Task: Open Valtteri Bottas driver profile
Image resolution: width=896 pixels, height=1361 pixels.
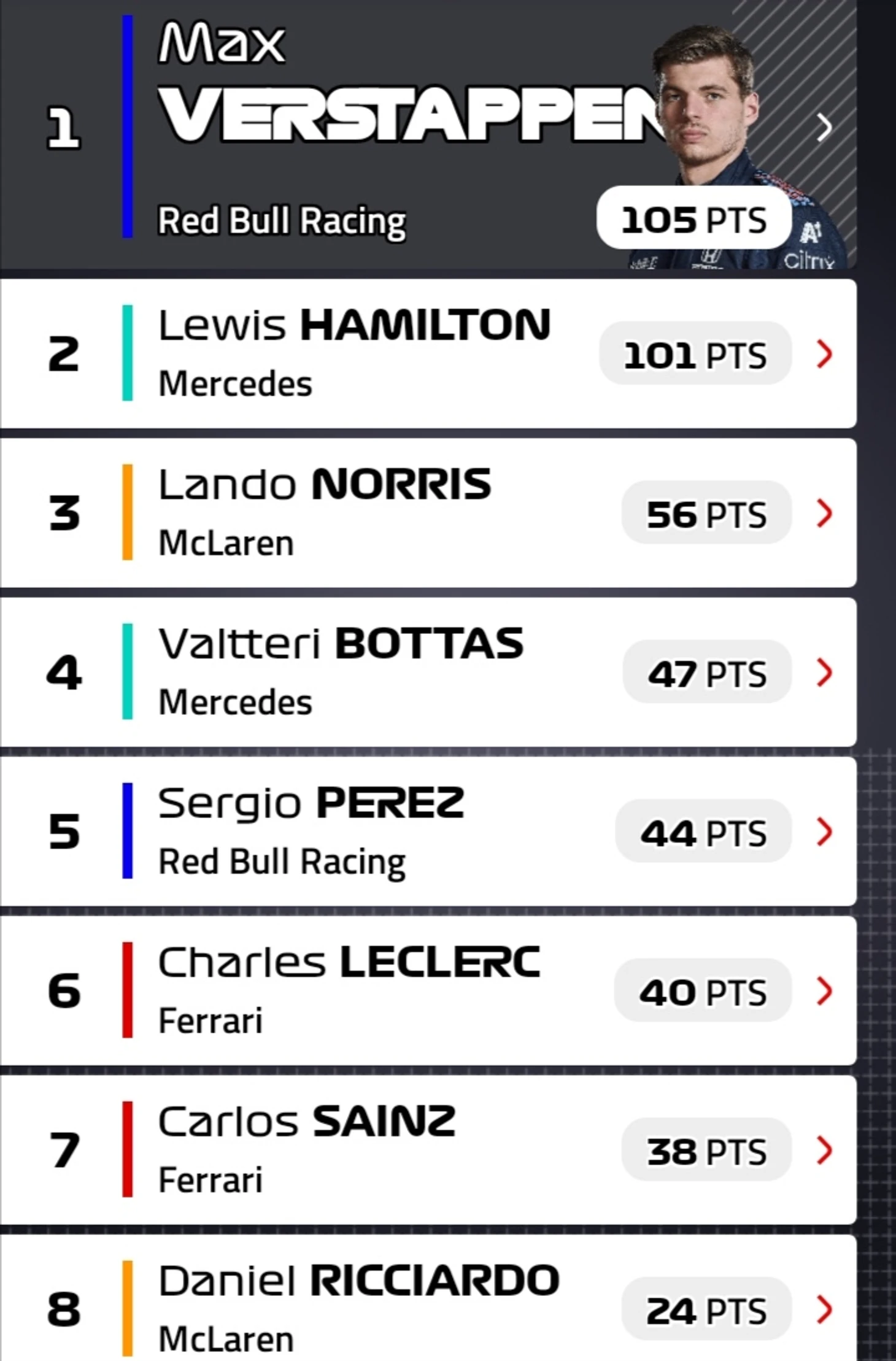Action: (428, 673)
